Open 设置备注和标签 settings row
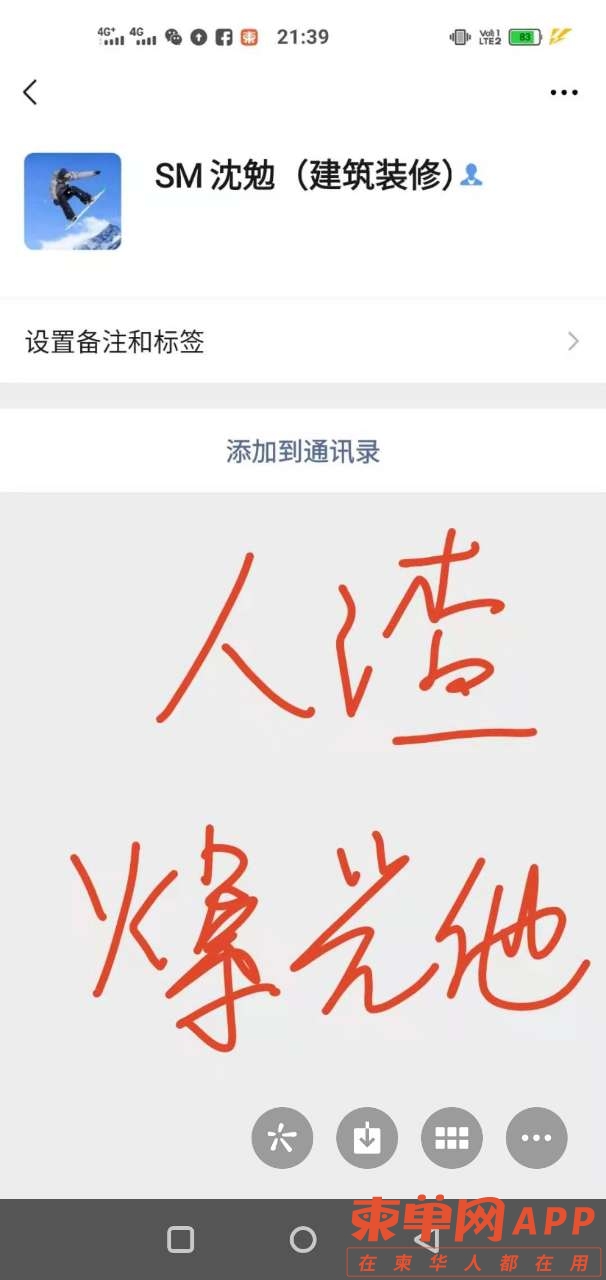The image size is (606, 1280). (x=302, y=342)
